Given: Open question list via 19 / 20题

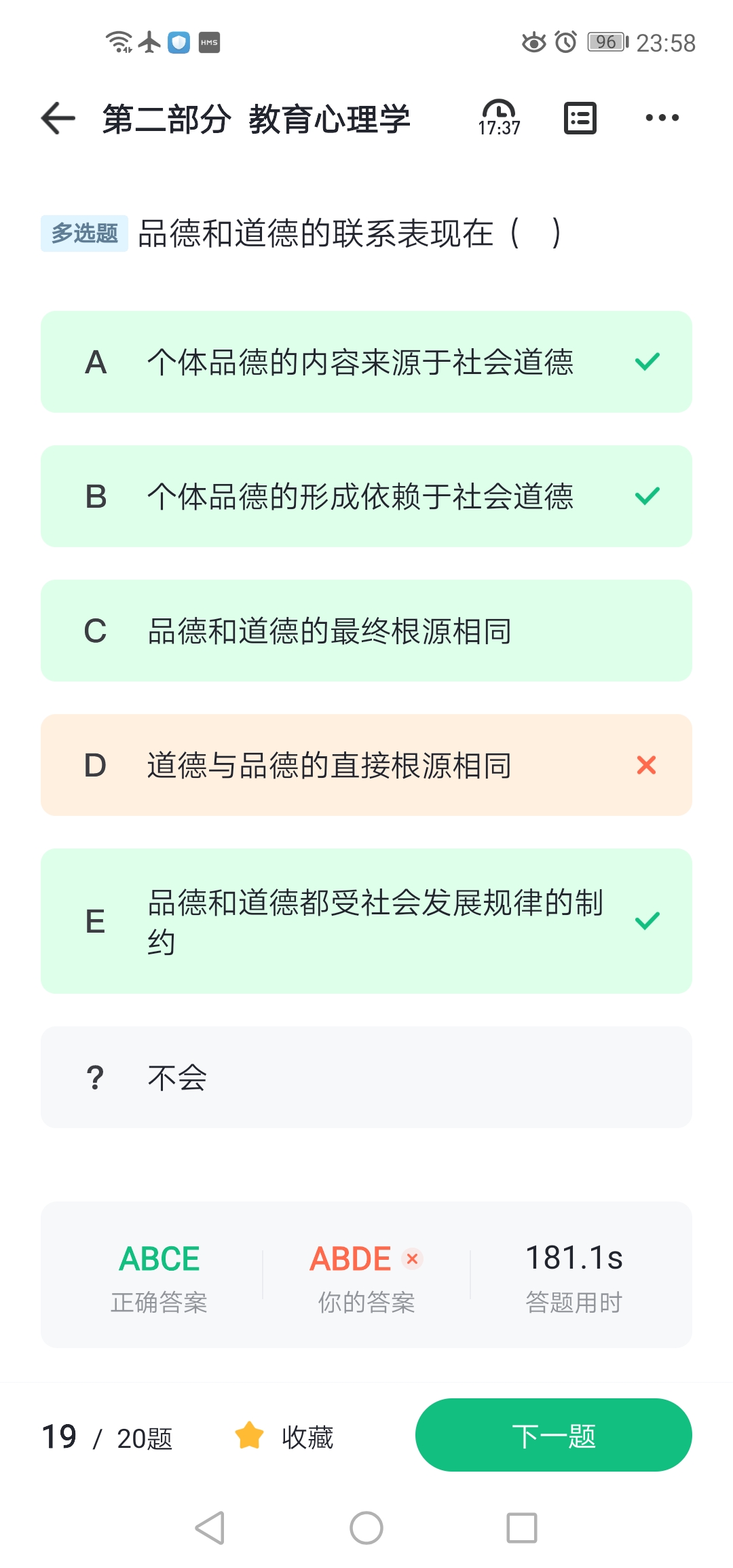Looking at the screenshot, I should pyautogui.click(x=107, y=1437).
